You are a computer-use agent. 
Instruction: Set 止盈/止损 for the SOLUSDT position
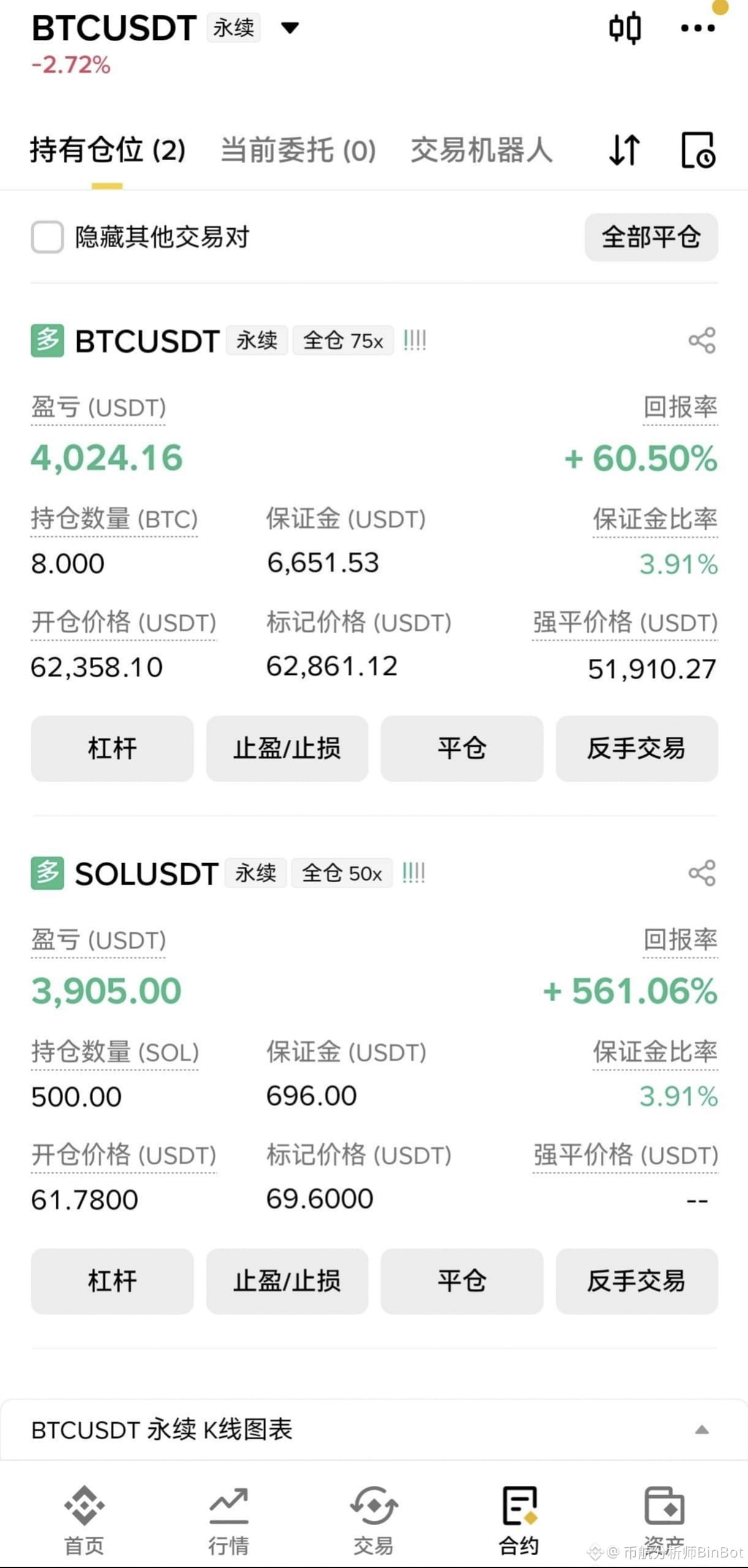tap(287, 1281)
